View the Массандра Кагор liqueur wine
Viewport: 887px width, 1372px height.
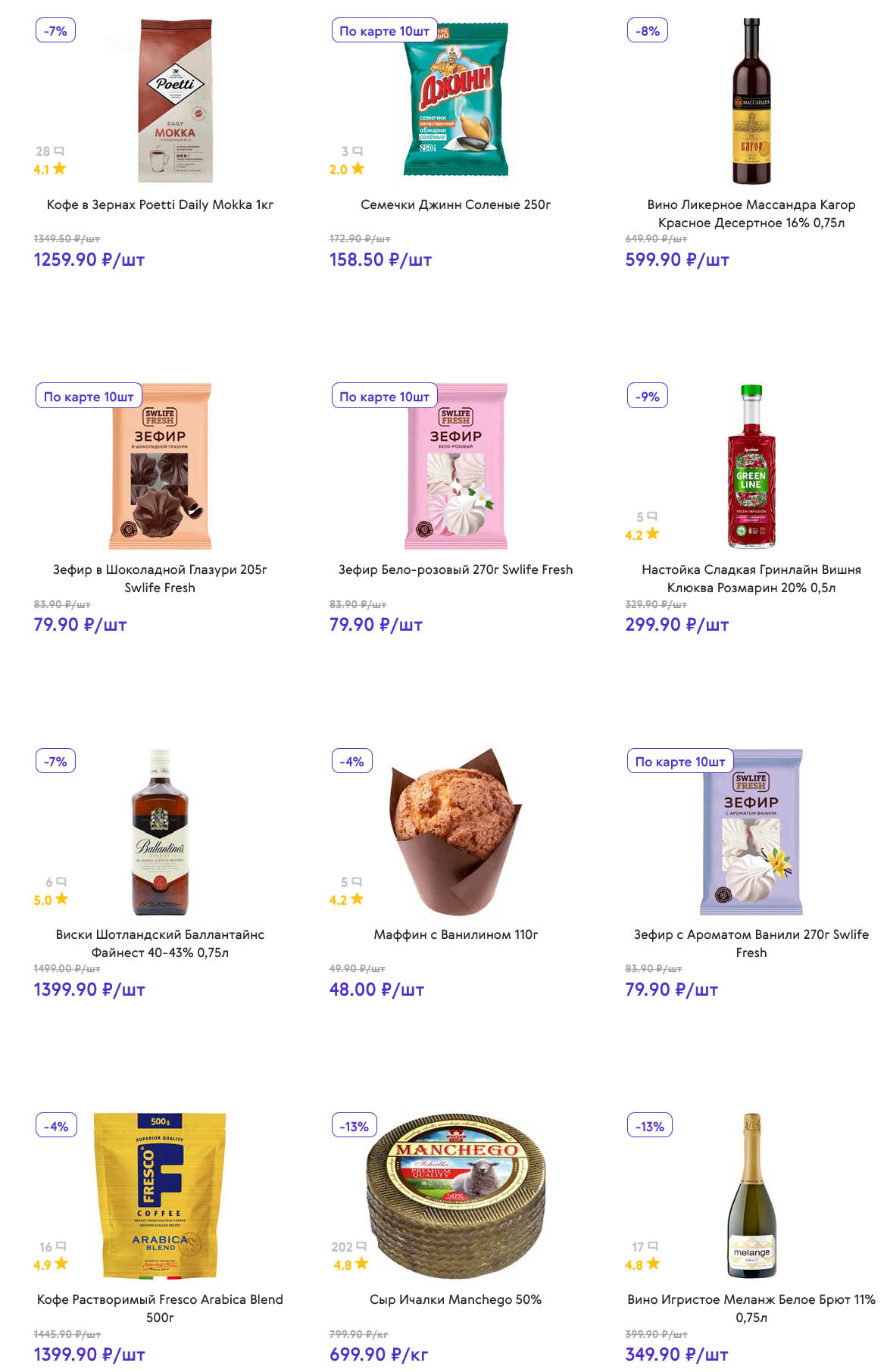point(751,213)
